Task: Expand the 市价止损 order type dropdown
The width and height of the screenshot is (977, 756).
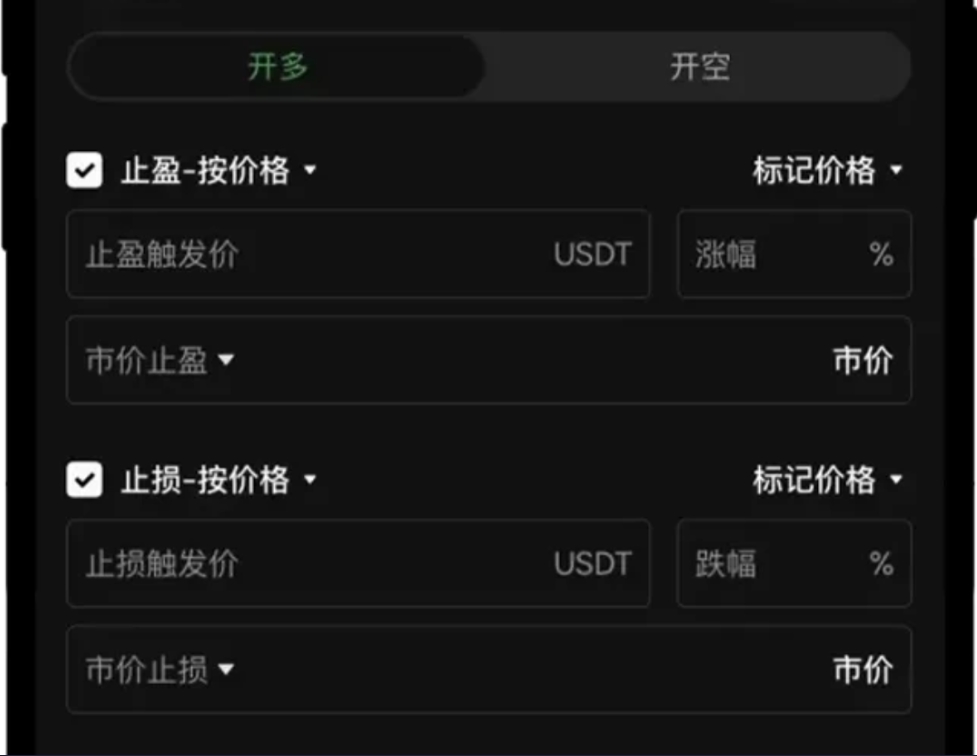Action: [160, 670]
